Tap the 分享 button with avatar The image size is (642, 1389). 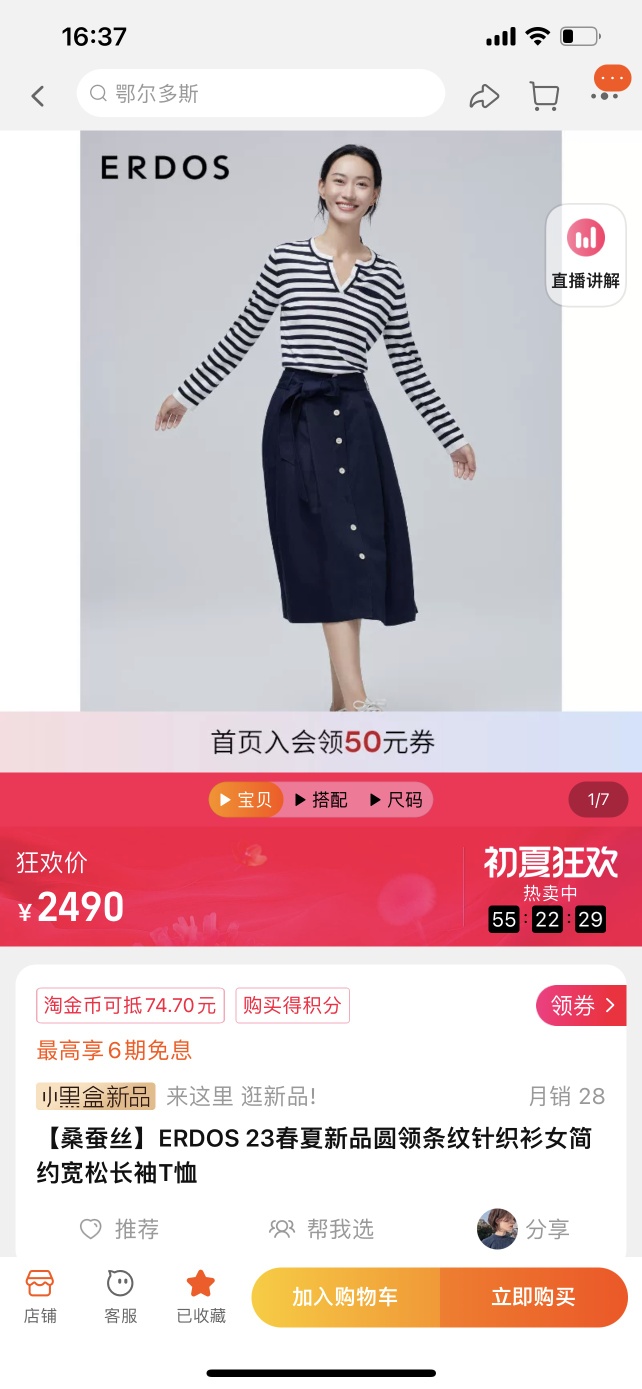[524, 1229]
